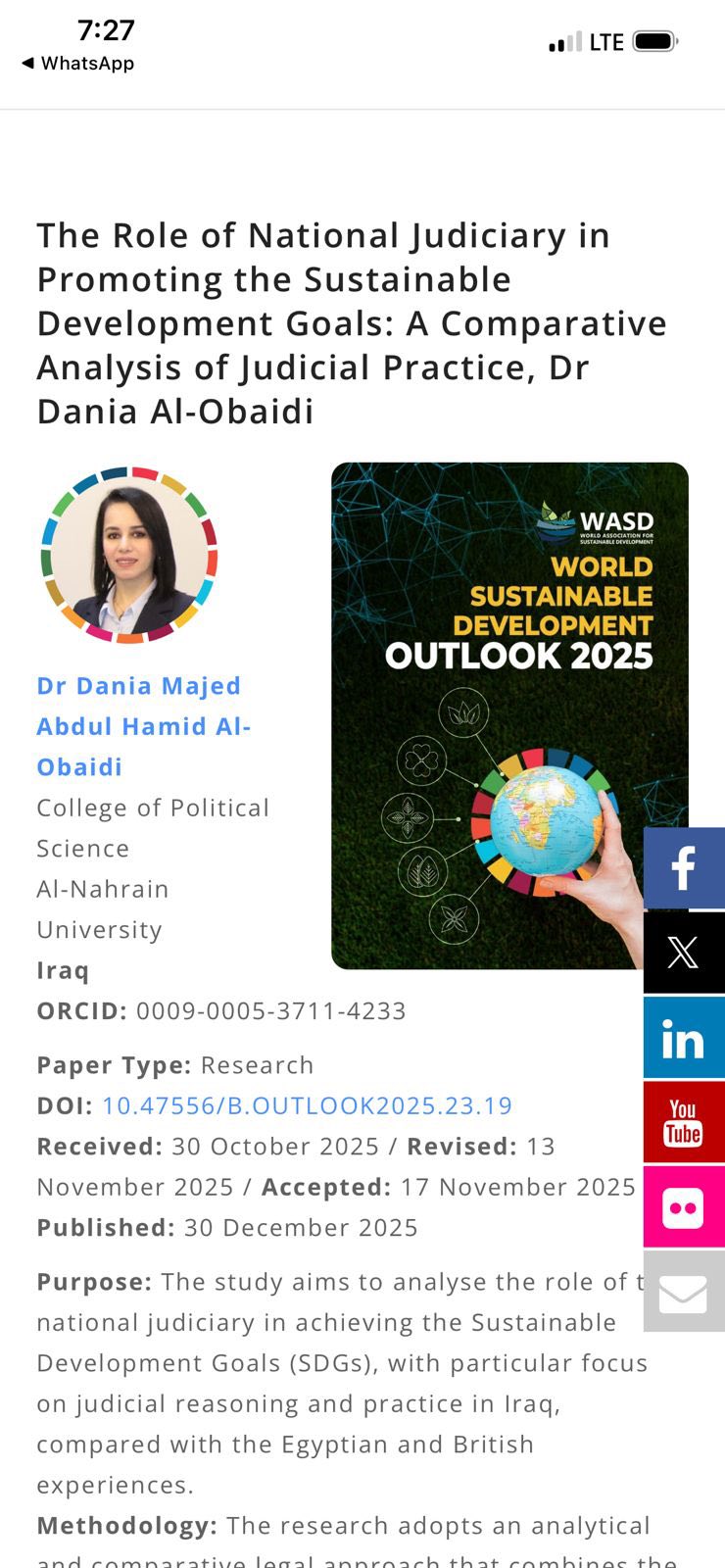Image resolution: width=725 pixels, height=1568 pixels.
Task: Open the DOI link 10.47556/B.OUTLOOK2025.23.19
Action: pos(307,1105)
